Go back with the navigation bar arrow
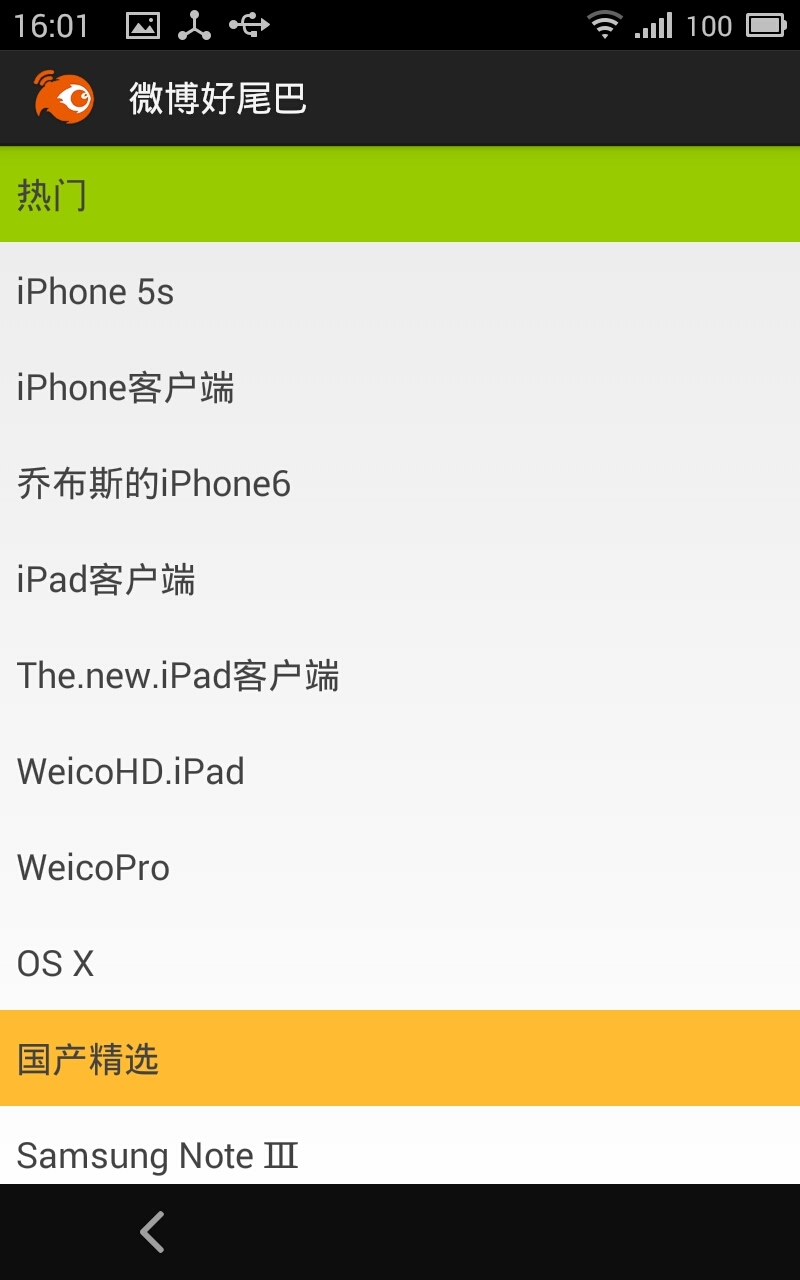This screenshot has width=800, height=1280. point(152,1232)
